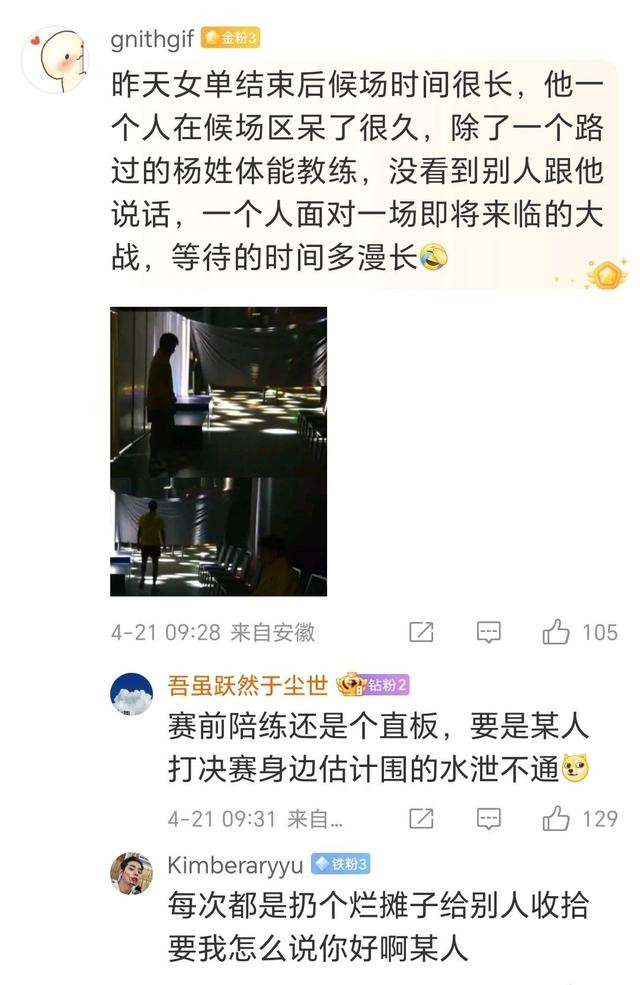Reply to 吾虽跃然于尘世's comment
Screen dimensions: 640x985
[488, 819]
